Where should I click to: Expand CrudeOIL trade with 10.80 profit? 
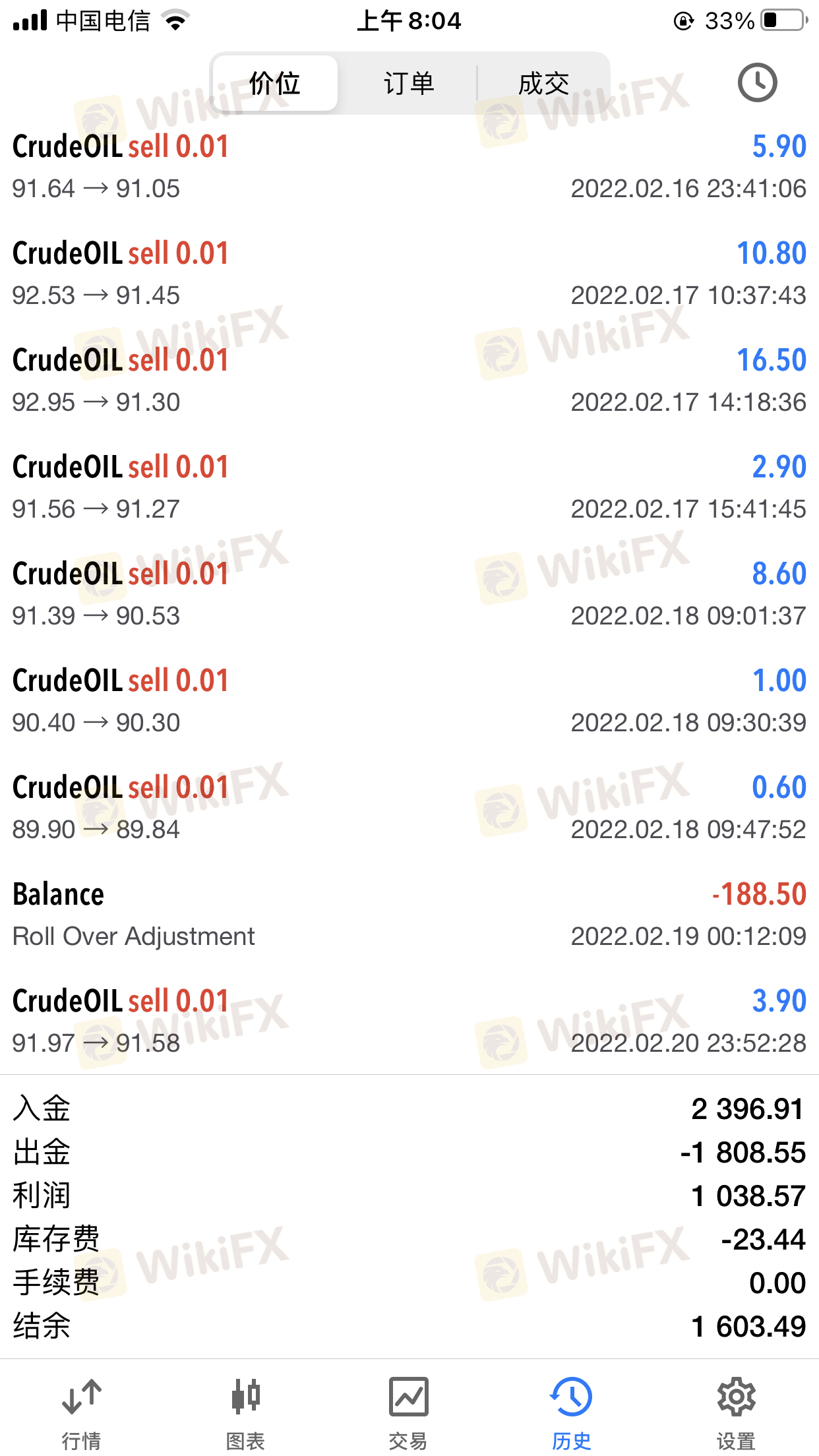409,274
